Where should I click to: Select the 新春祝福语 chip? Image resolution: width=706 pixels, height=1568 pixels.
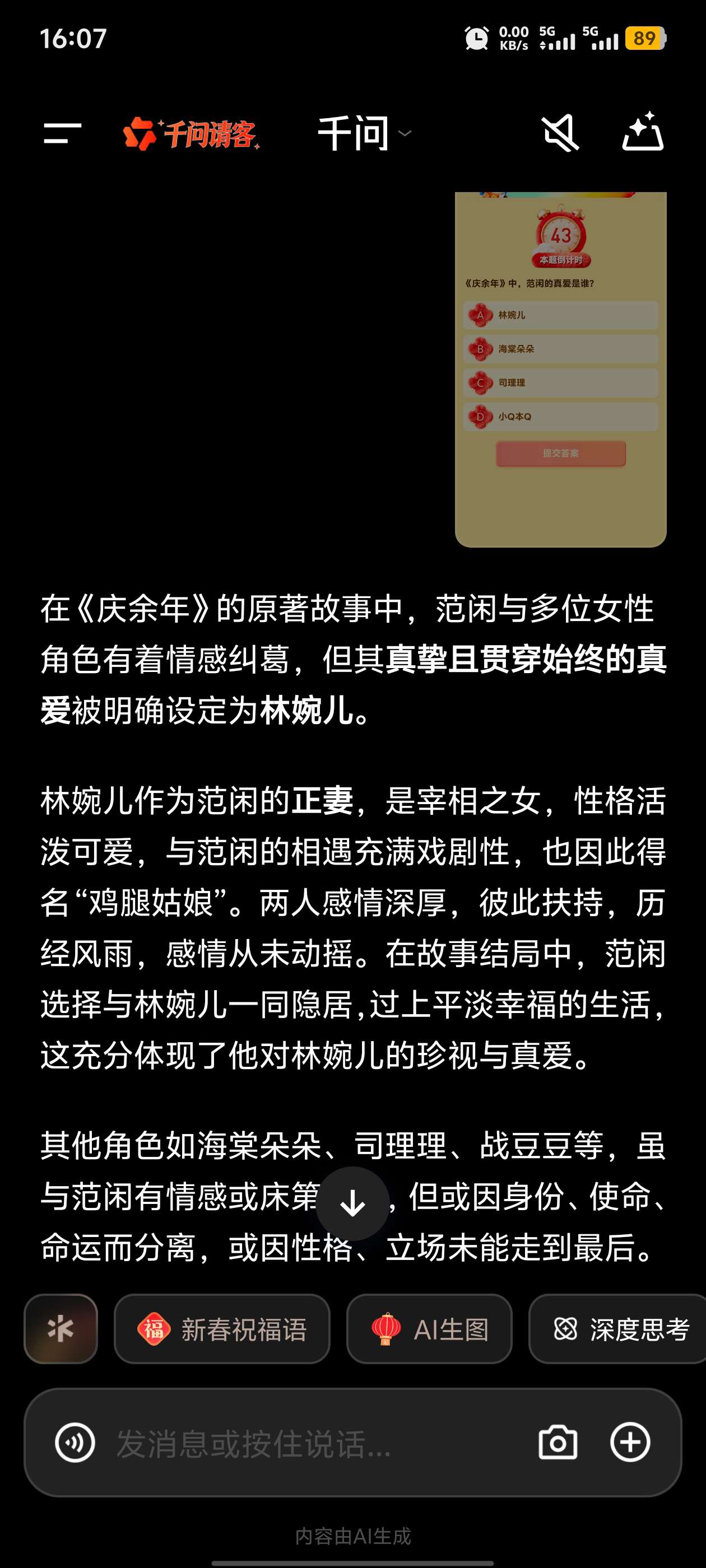click(x=222, y=1328)
